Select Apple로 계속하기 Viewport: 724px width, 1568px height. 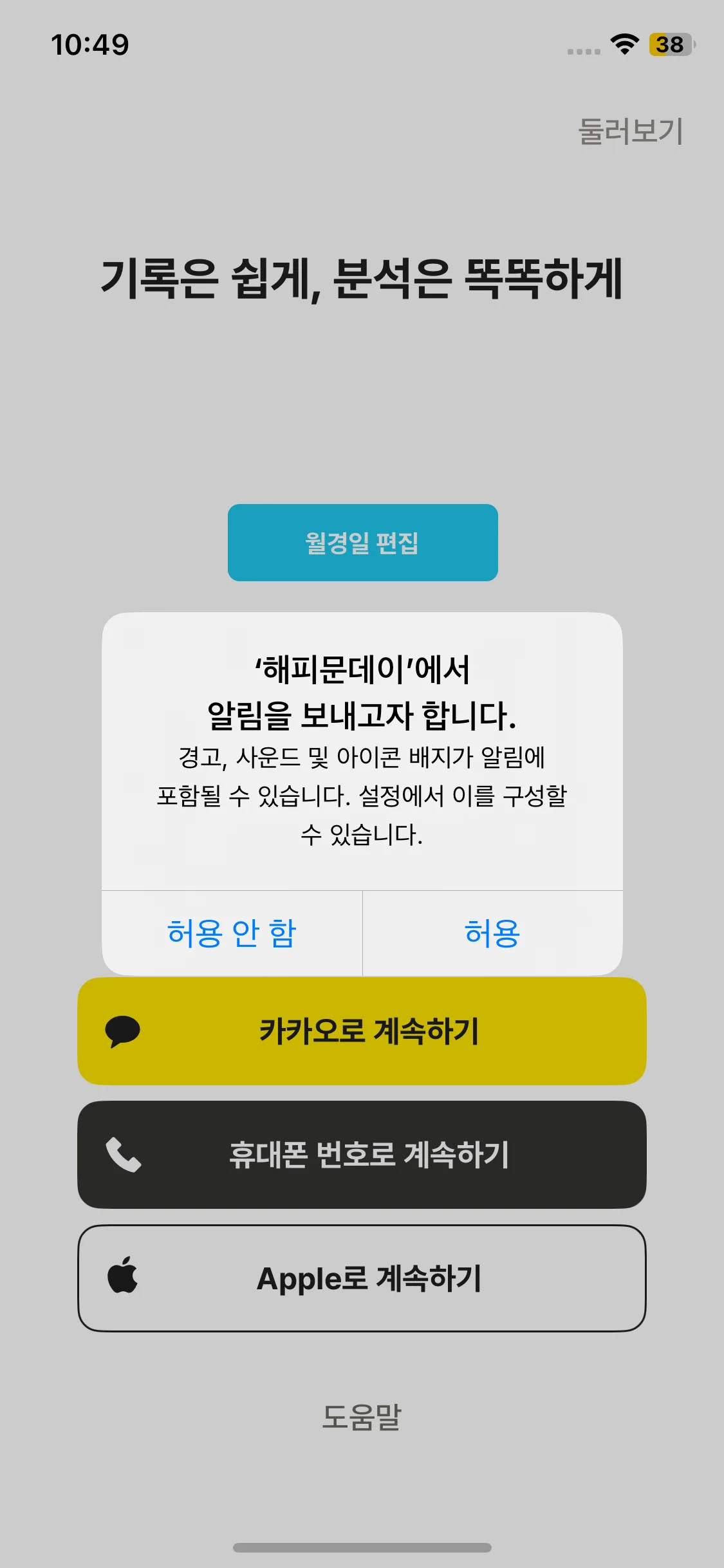click(x=362, y=1278)
